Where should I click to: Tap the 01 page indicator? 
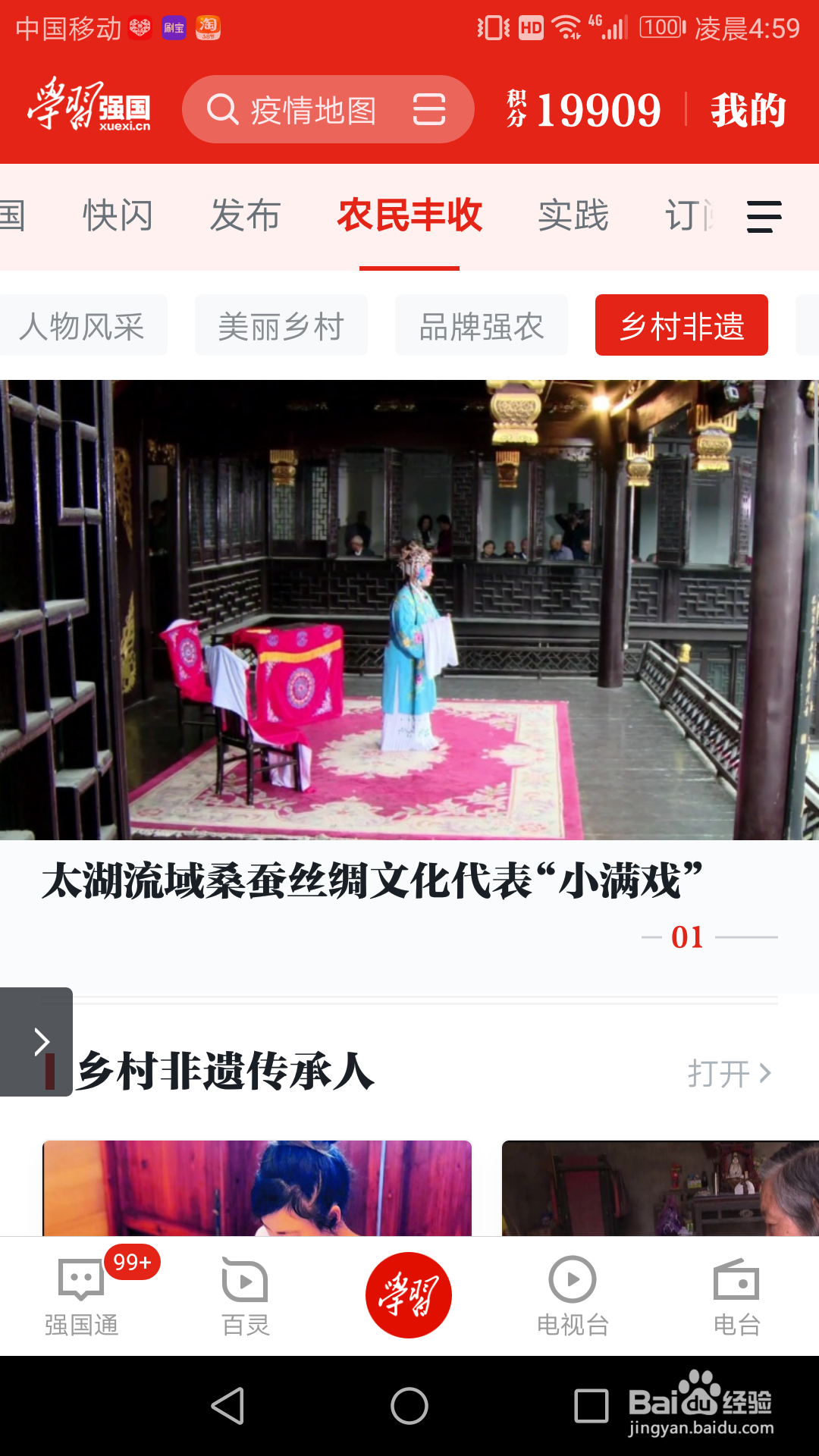(x=685, y=938)
